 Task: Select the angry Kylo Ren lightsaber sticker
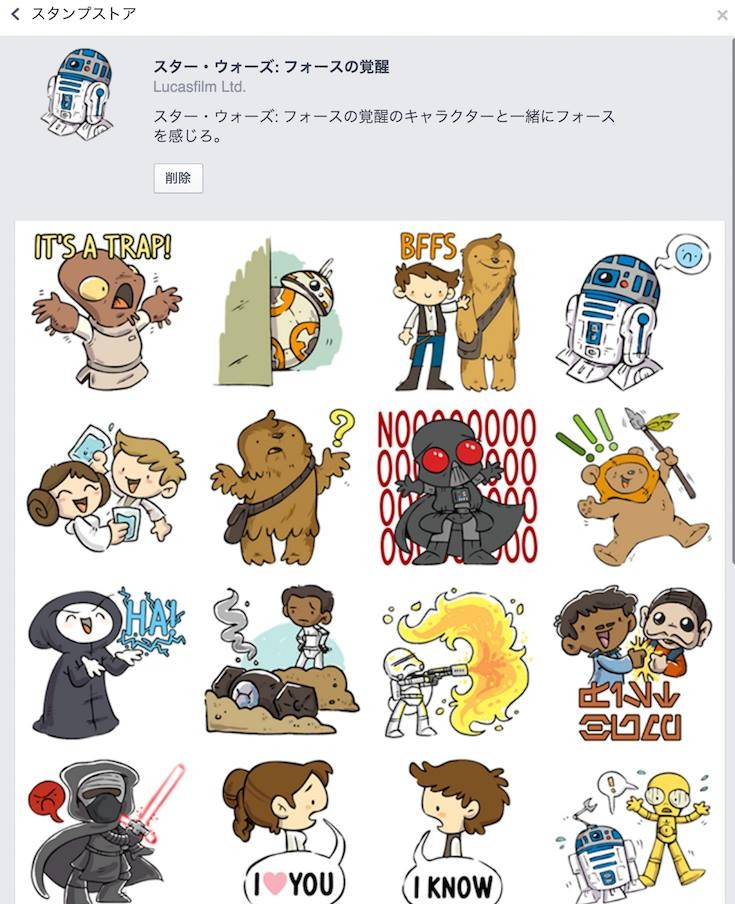105,832
